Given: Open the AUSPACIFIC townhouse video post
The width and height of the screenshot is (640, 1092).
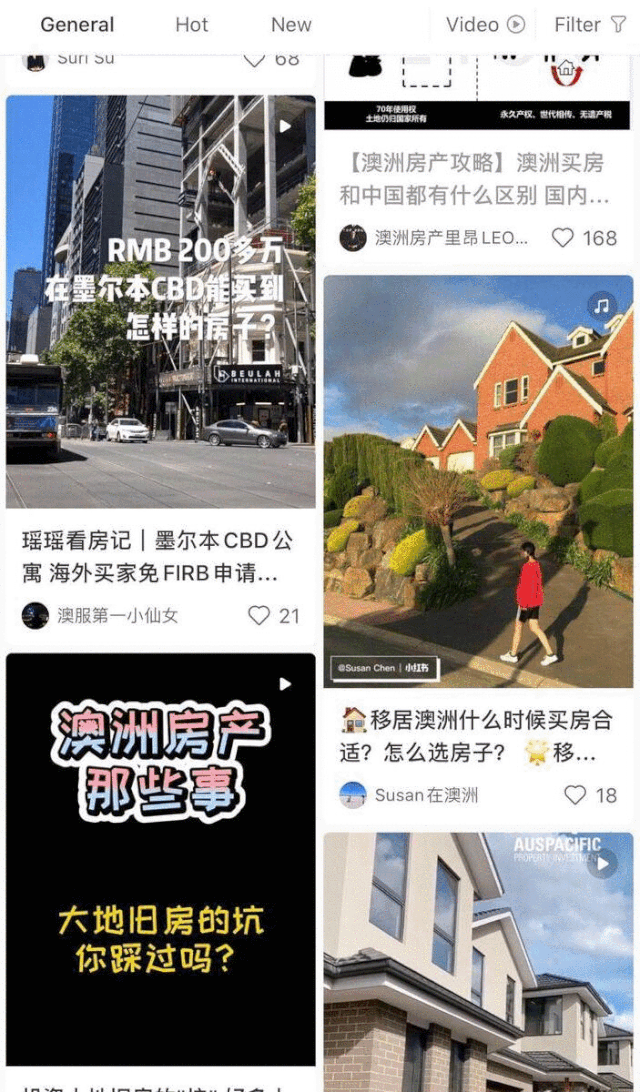Looking at the screenshot, I should [477, 961].
